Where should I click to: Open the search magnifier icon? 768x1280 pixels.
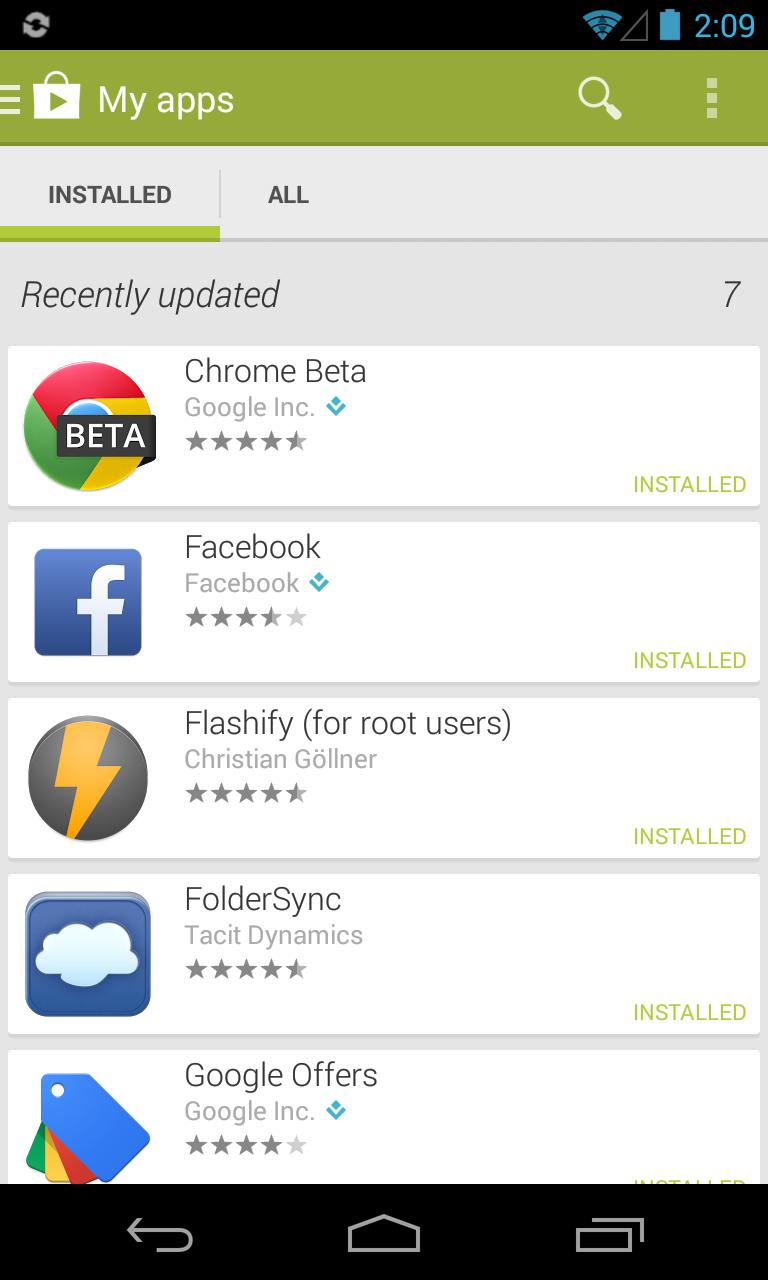point(600,98)
